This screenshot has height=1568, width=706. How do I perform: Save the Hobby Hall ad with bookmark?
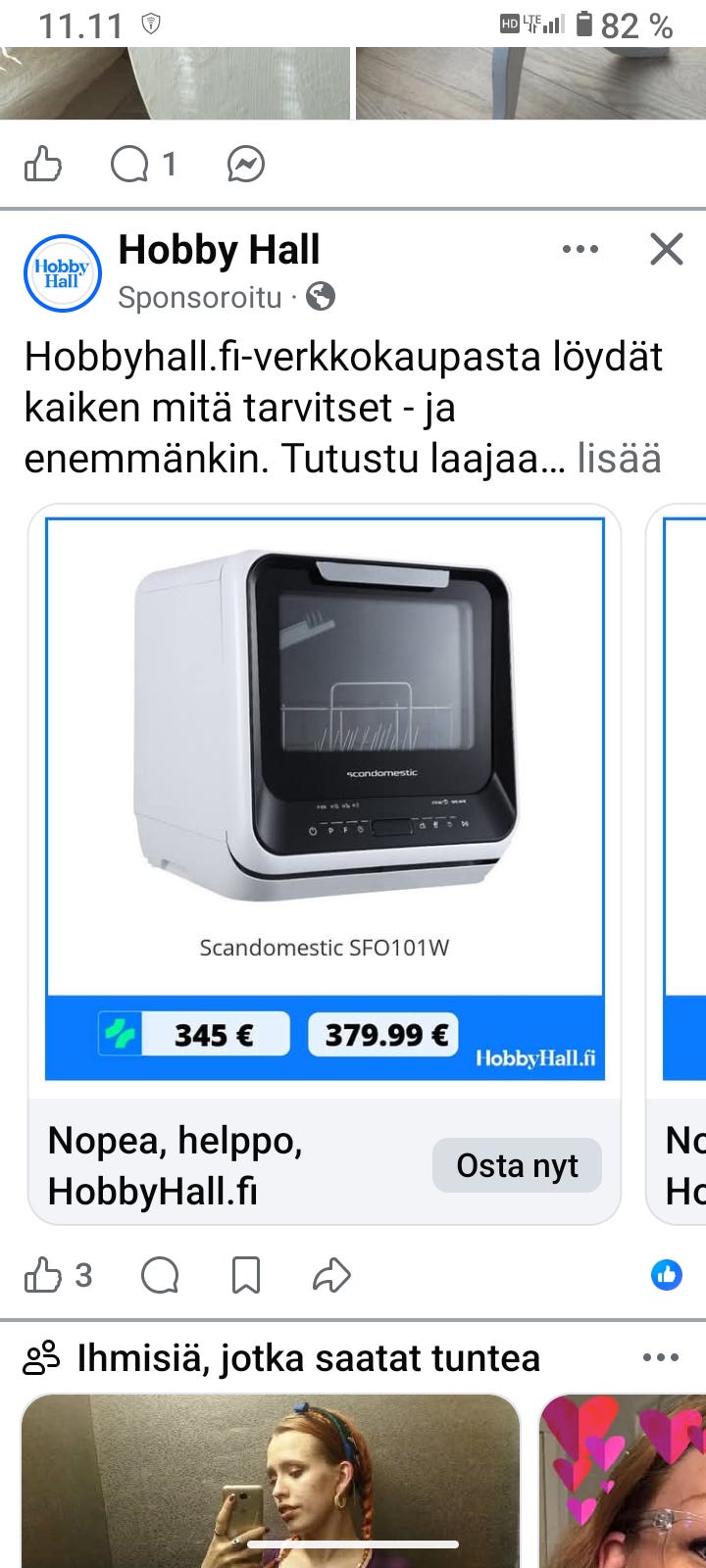pos(245,1275)
